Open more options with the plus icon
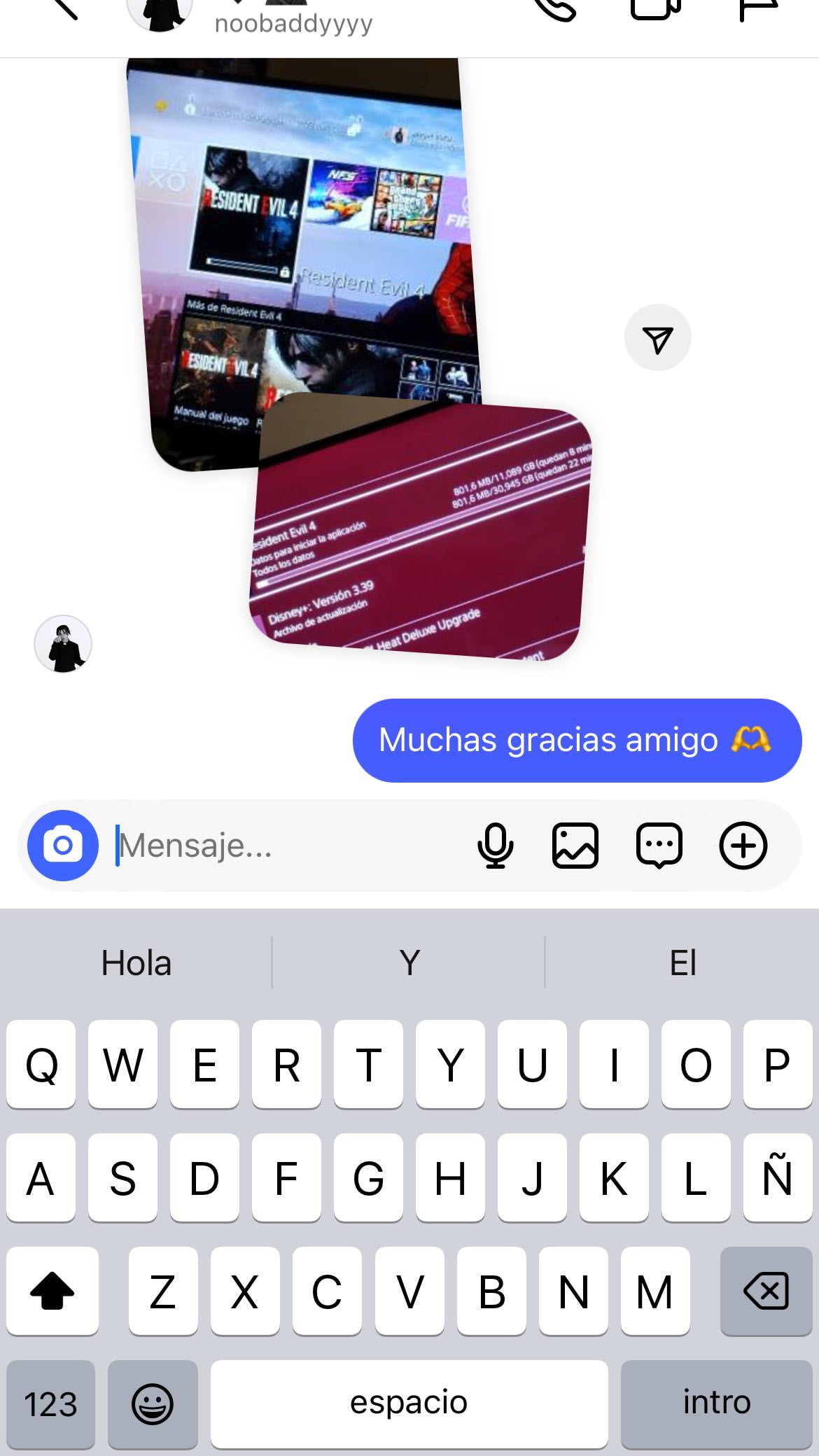 743,846
